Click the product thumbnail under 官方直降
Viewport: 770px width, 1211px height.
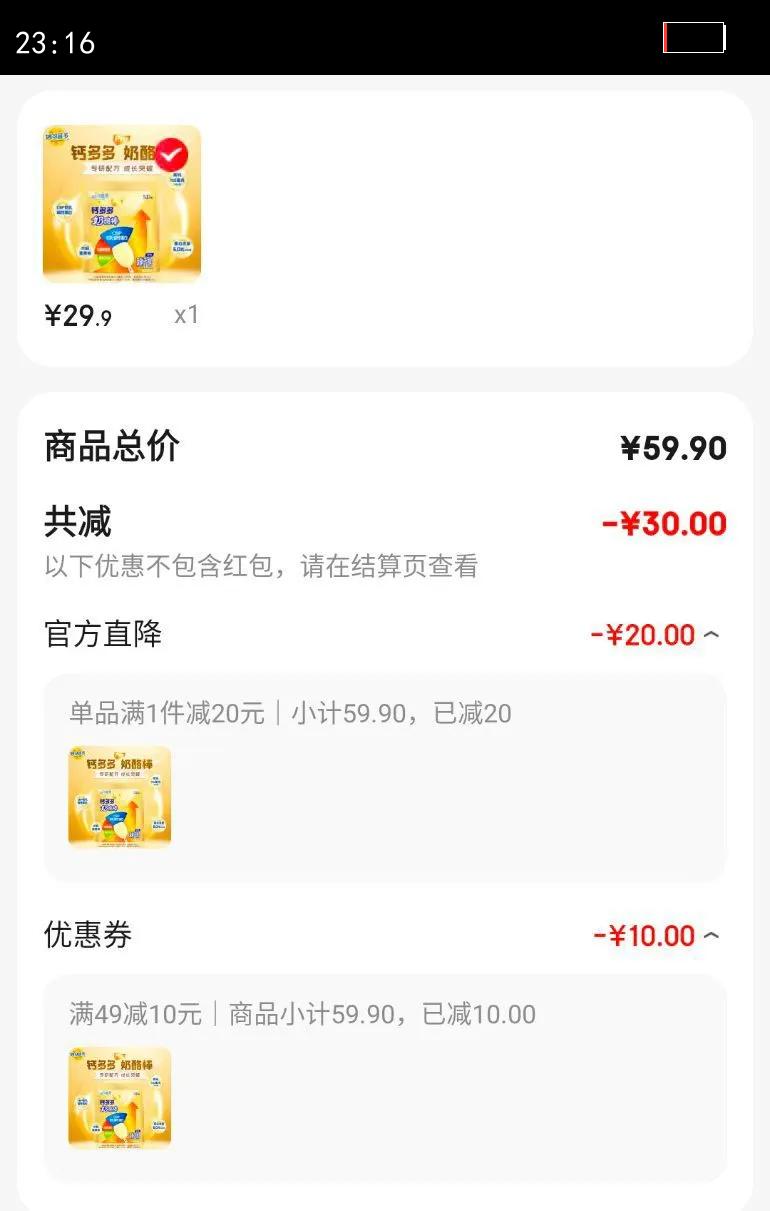point(119,795)
